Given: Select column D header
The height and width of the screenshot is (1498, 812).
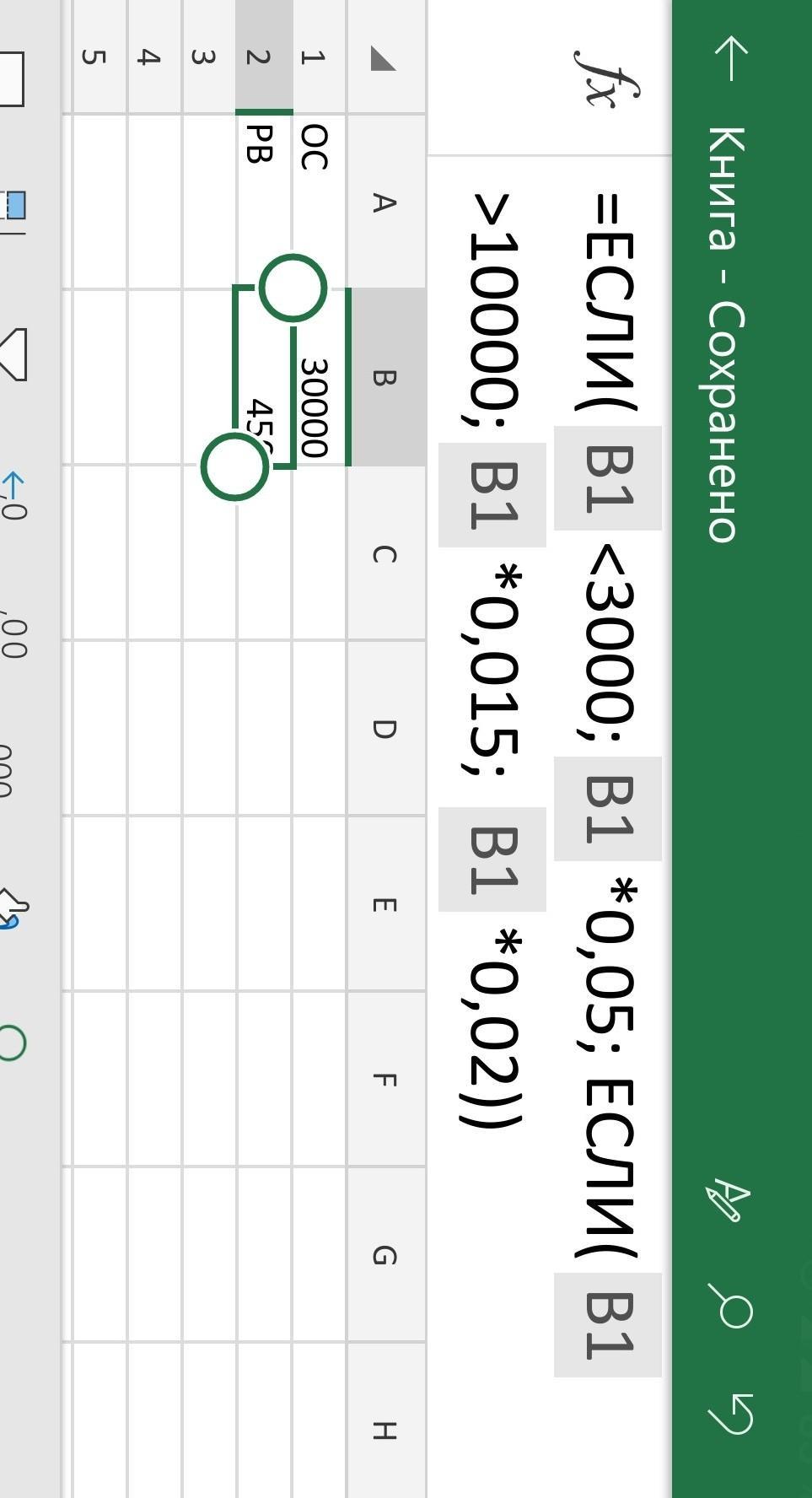Looking at the screenshot, I should 384,729.
